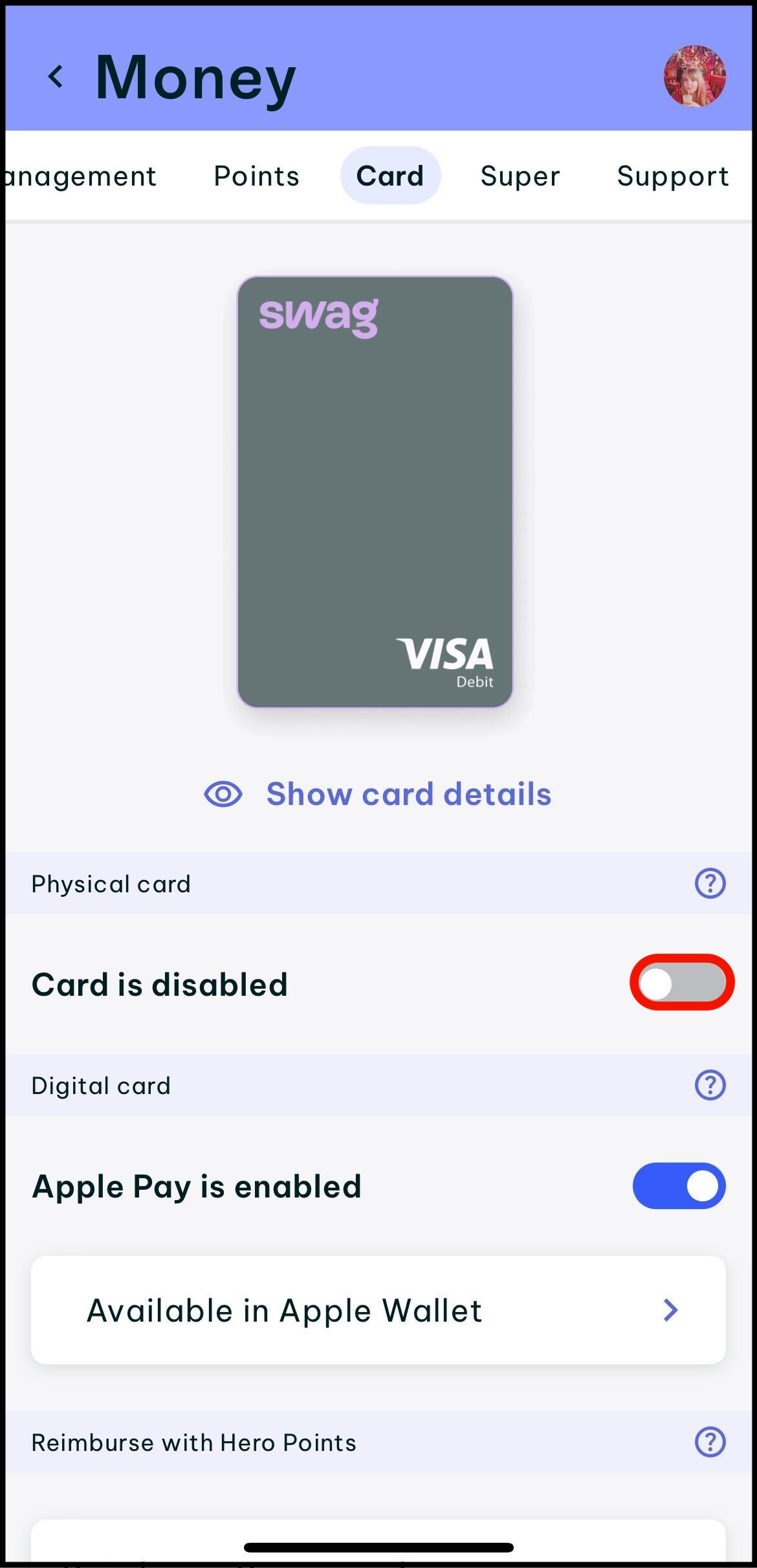Tap the Swag Visa debit card image
757x1568 pixels.
pyautogui.click(x=375, y=491)
